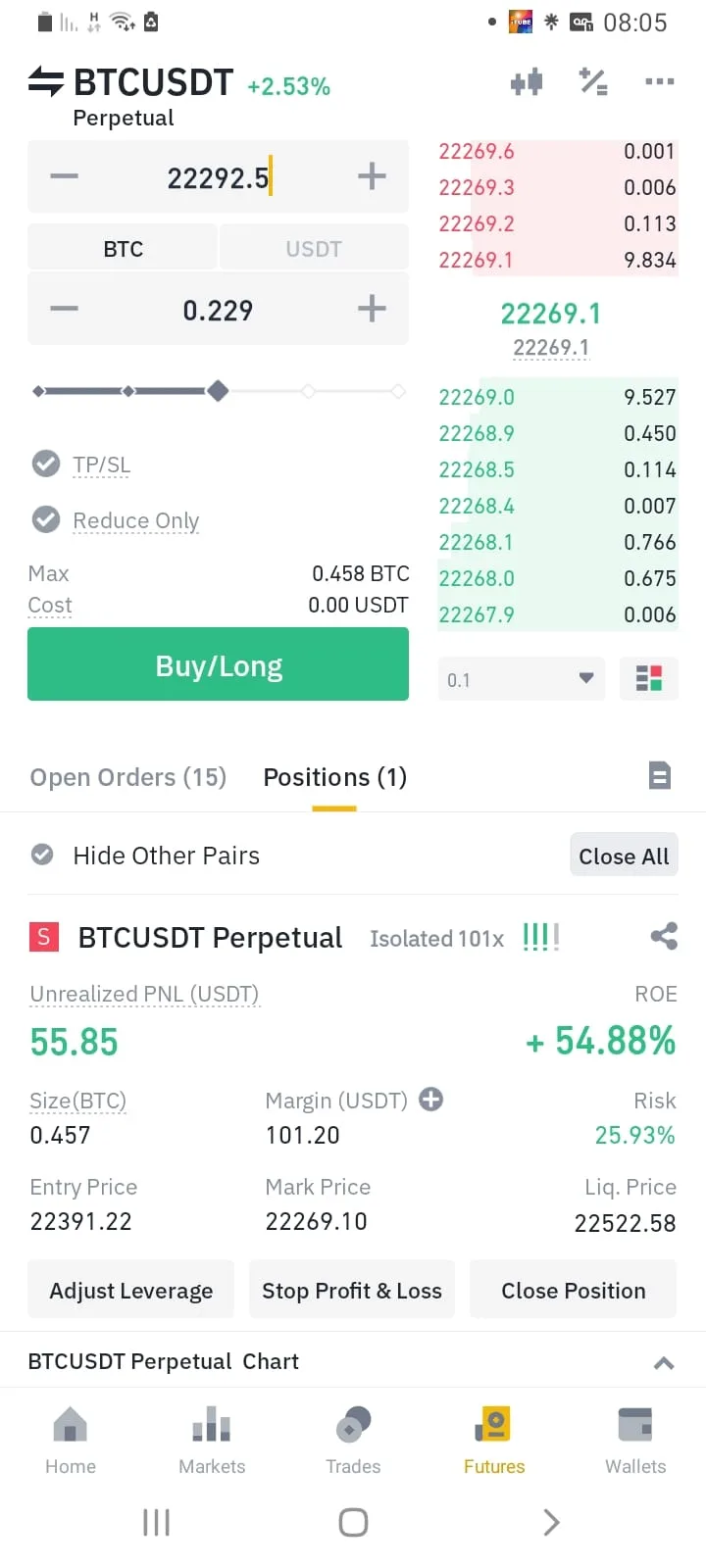Screen dimensions: 706x1568
Task: Toggle Hide Other Pairs
Action: tap(43, 856)
